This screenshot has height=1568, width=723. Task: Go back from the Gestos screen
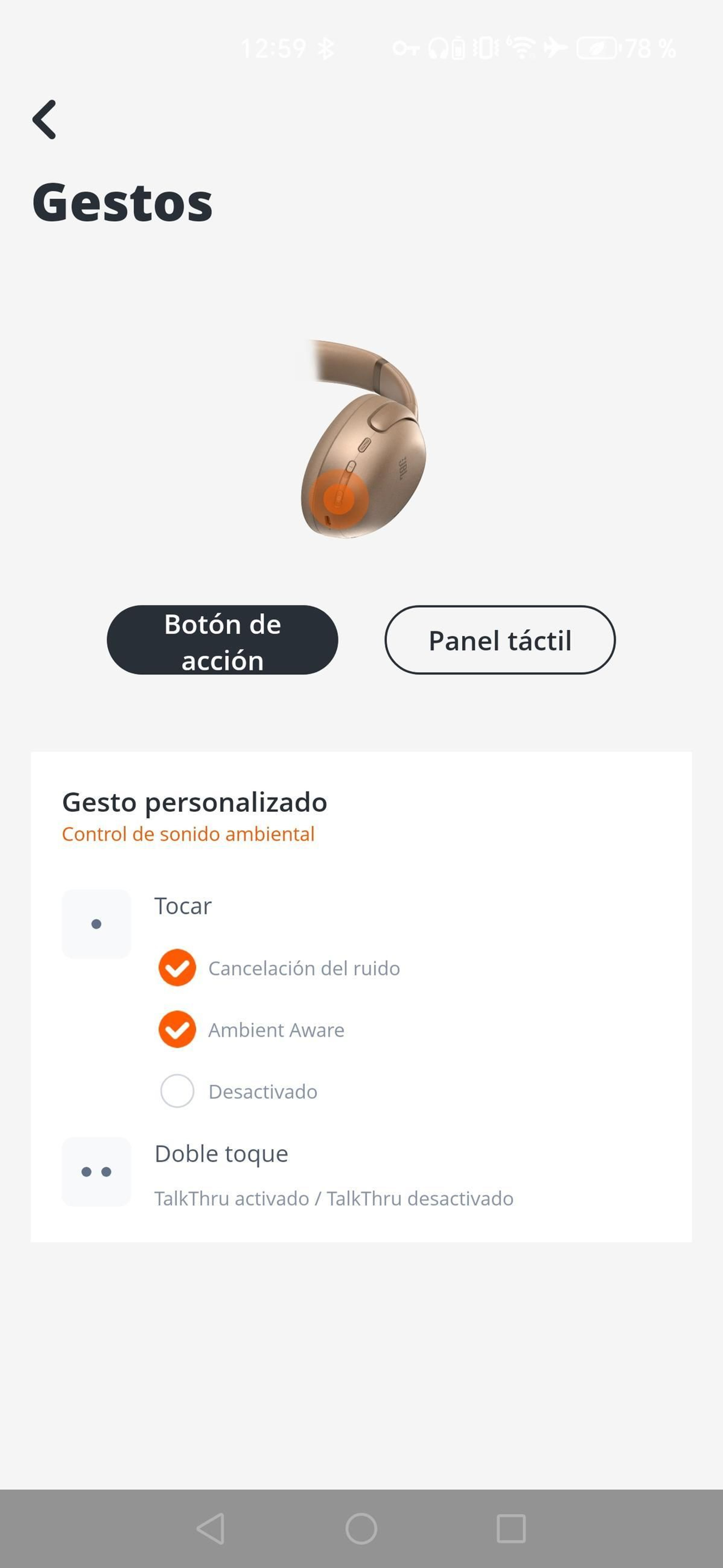coord(44,120)
